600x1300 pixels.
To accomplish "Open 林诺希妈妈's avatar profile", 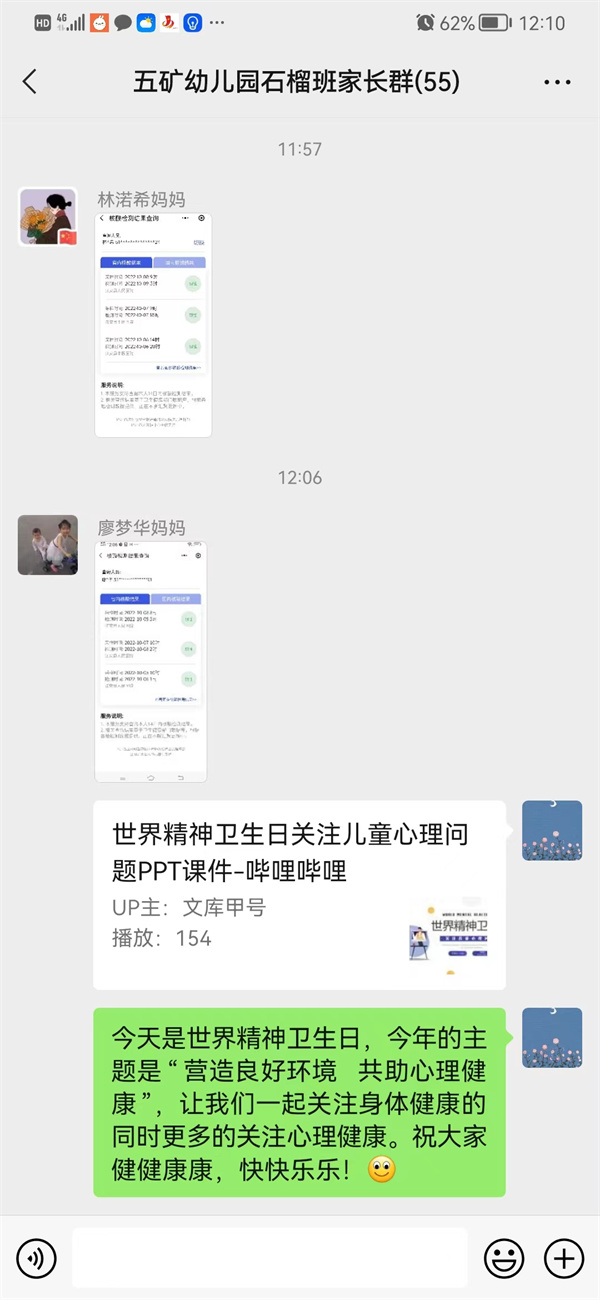I will [47, 216].
